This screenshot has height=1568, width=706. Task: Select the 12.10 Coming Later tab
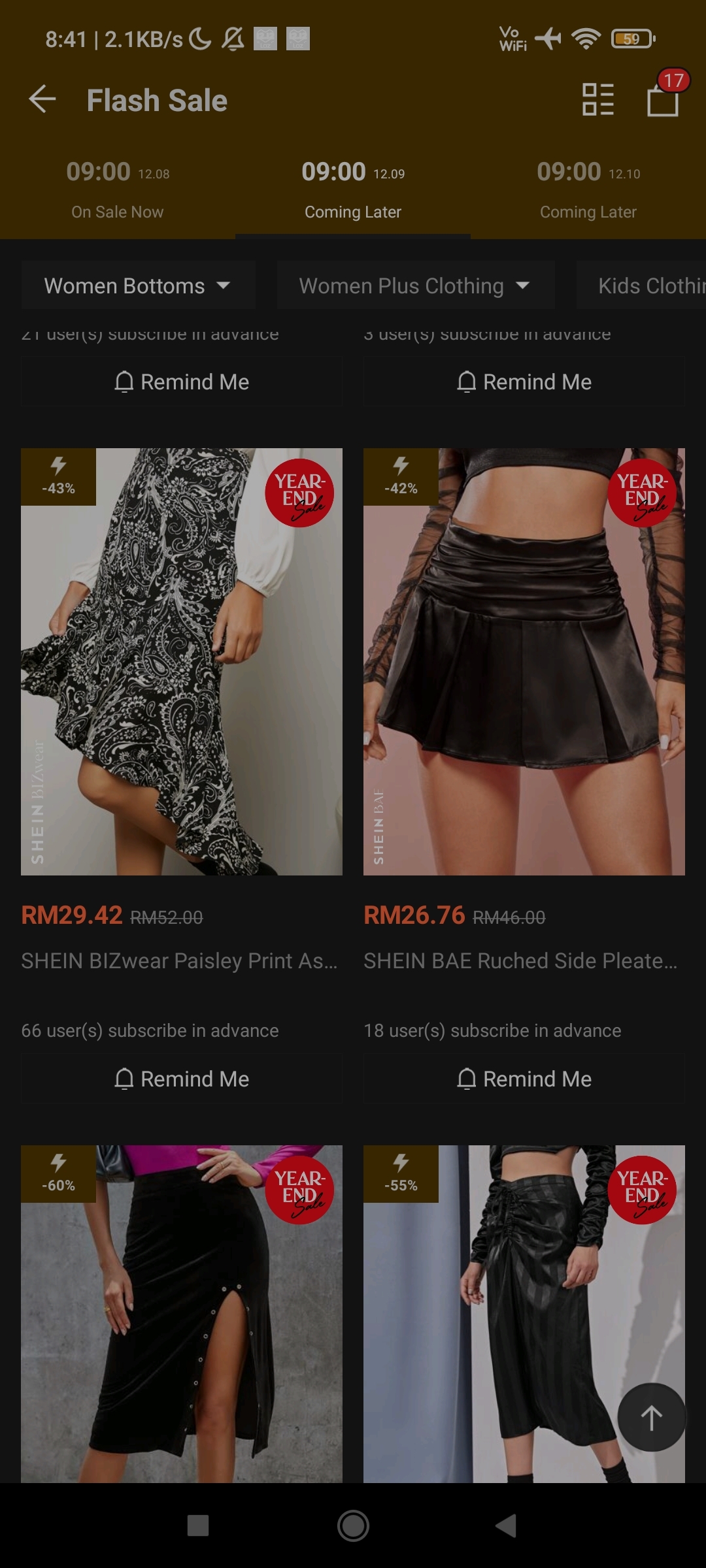(588, 189)
